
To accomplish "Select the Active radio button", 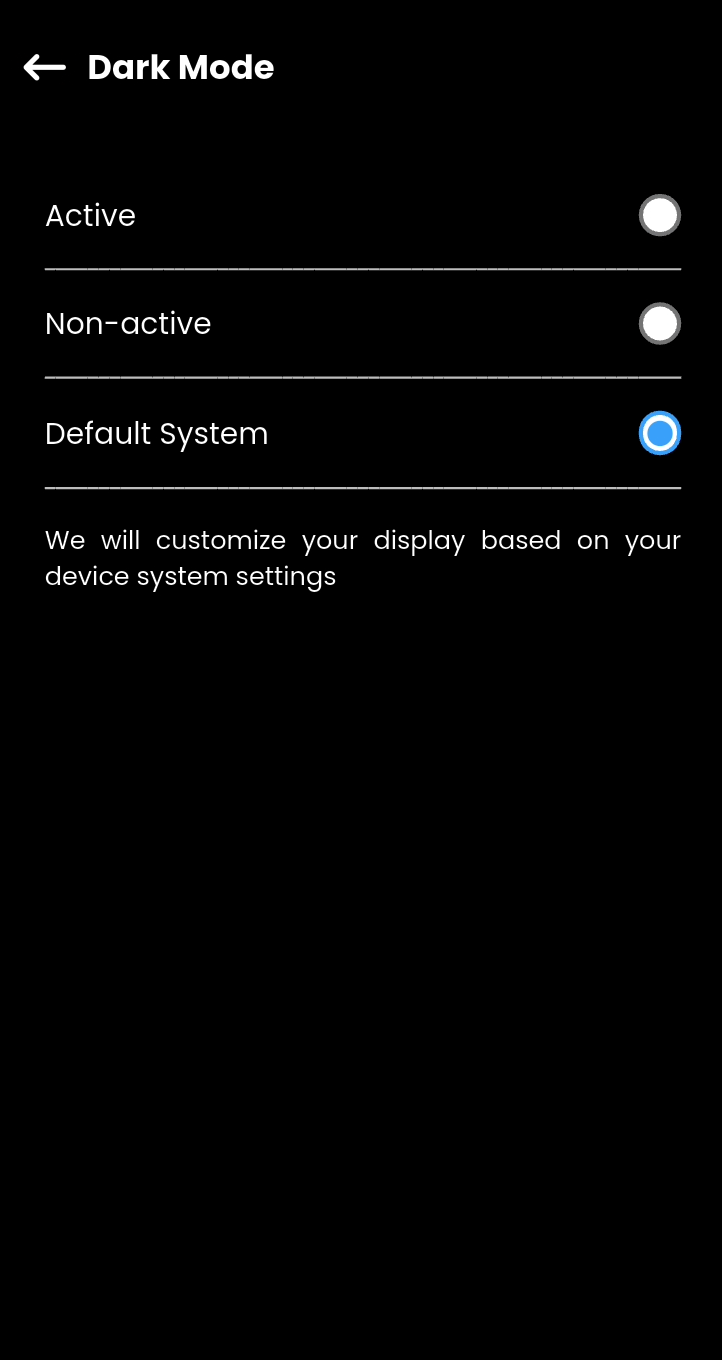I will point(659,215).
